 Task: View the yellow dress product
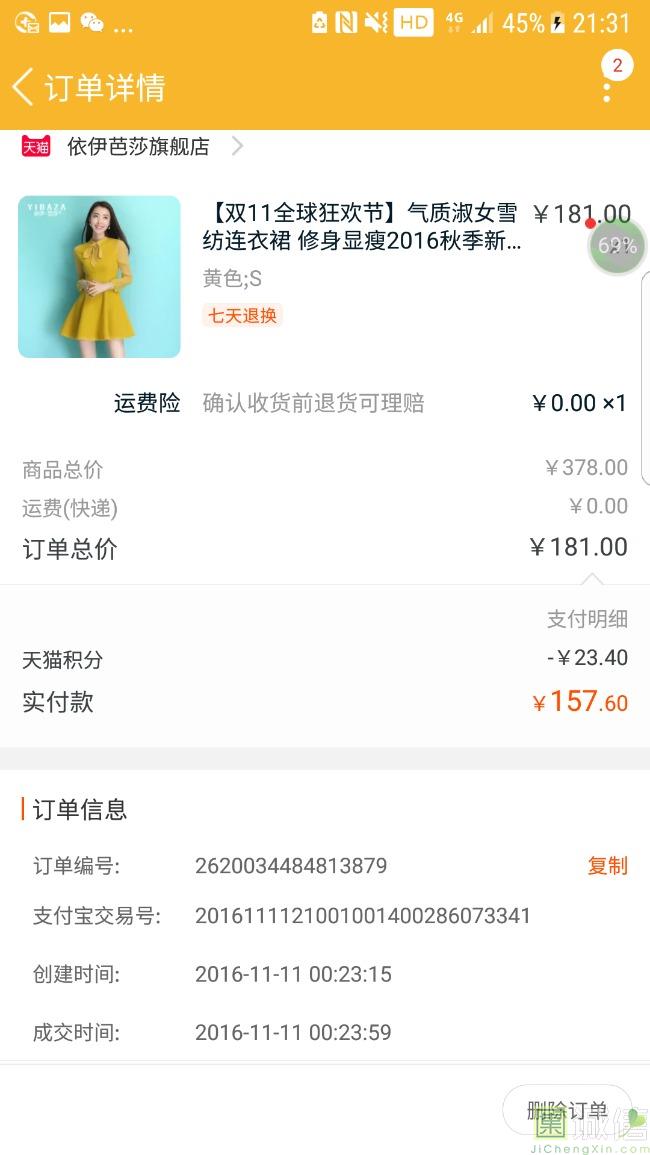coord(99,276)
